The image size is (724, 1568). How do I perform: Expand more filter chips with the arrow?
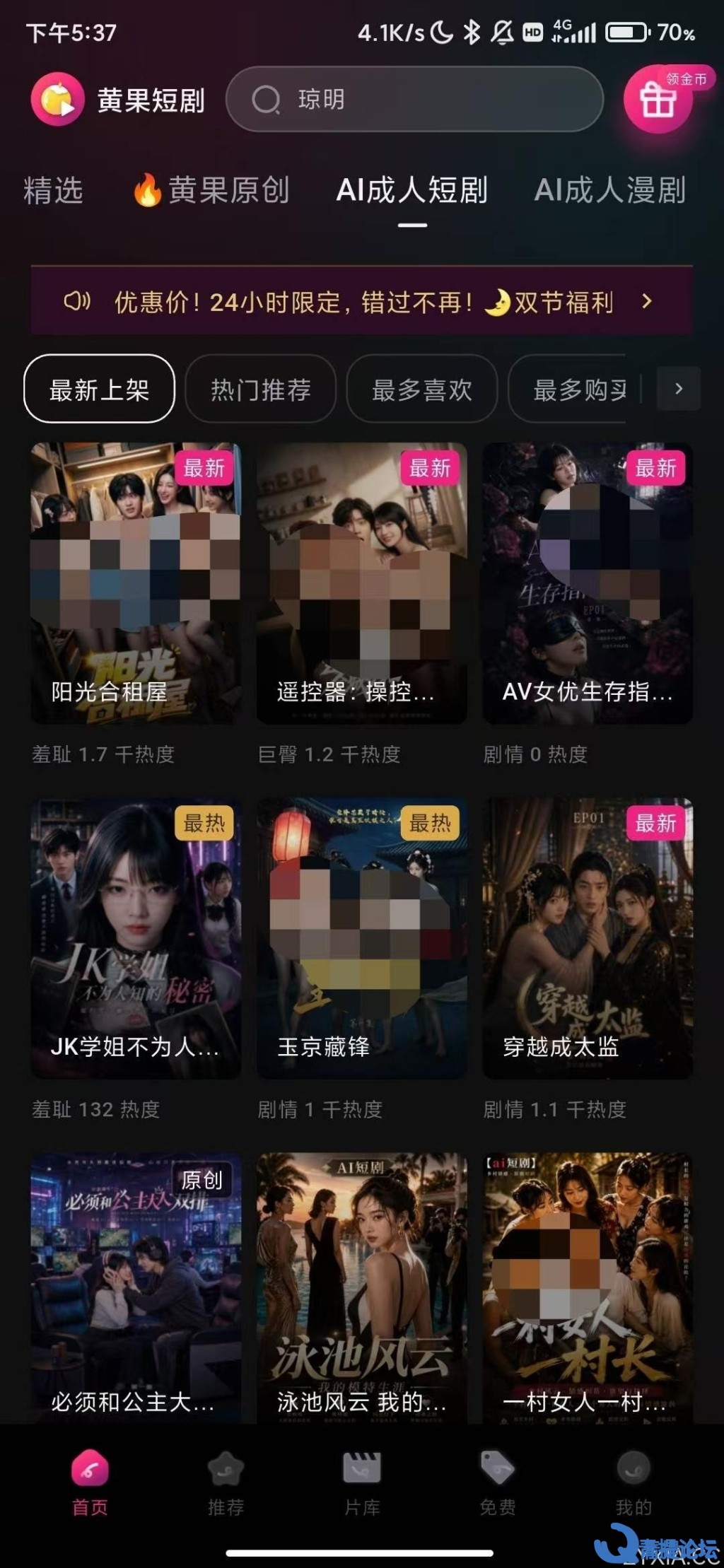click(x=679, y=388)
